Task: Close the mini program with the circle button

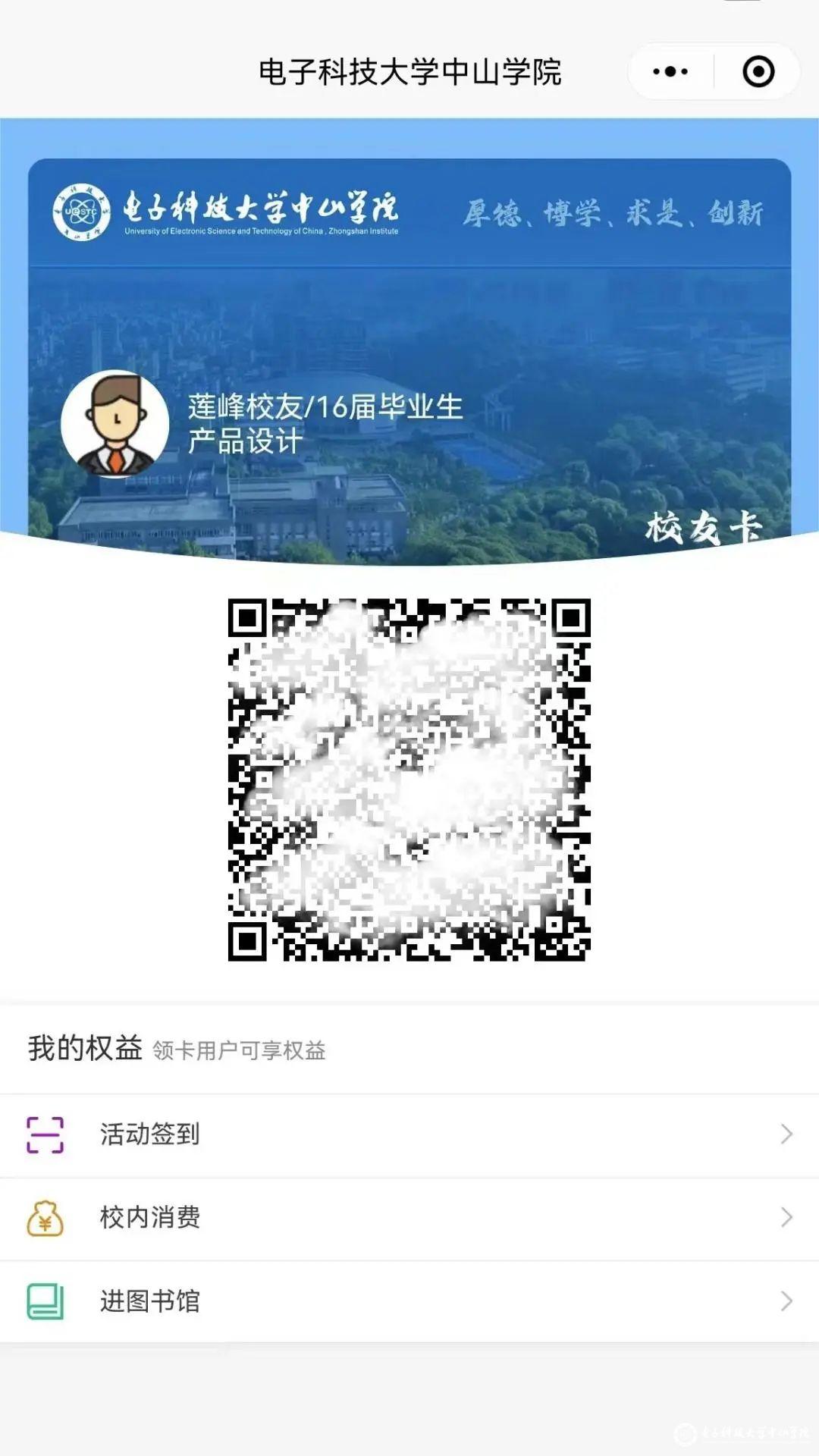Action: pyautogui.click(x=758, y=72)
